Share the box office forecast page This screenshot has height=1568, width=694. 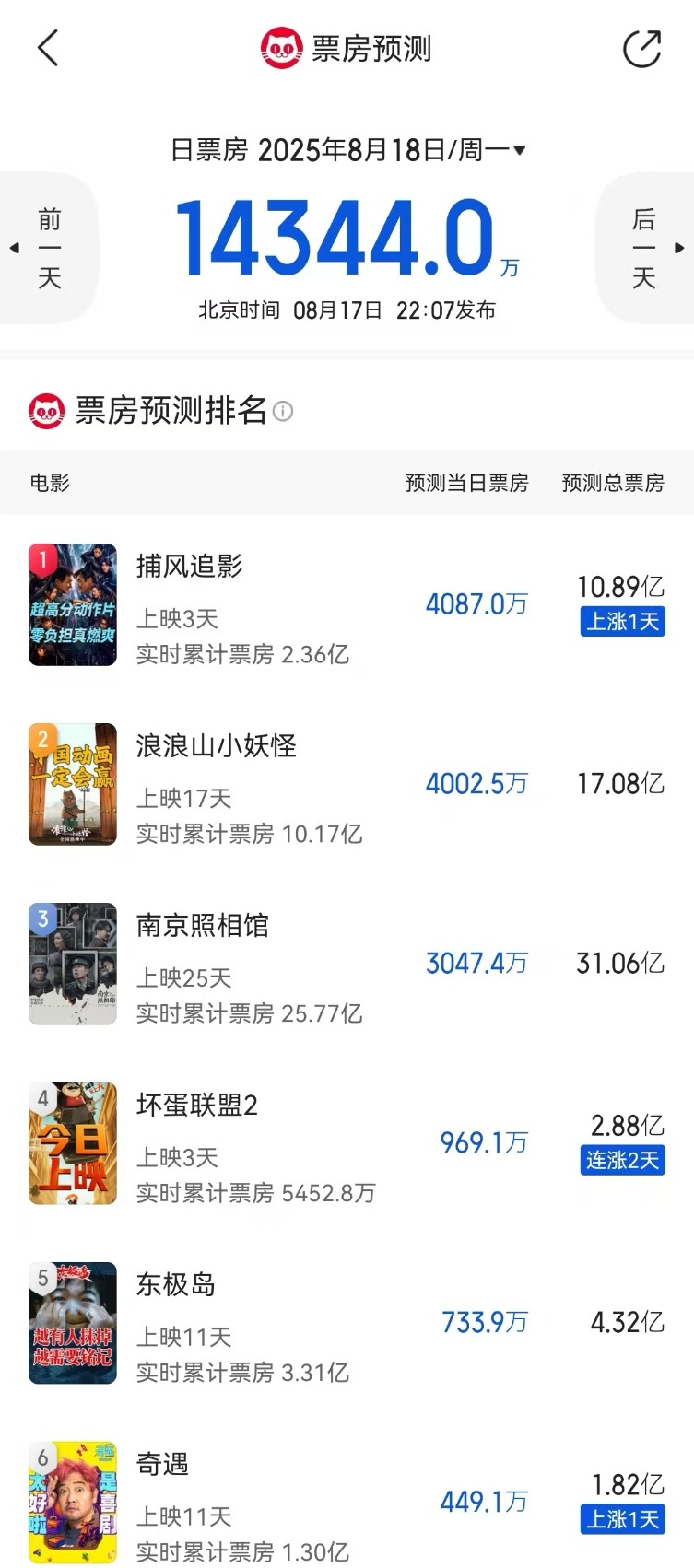(x=641, y=49)
